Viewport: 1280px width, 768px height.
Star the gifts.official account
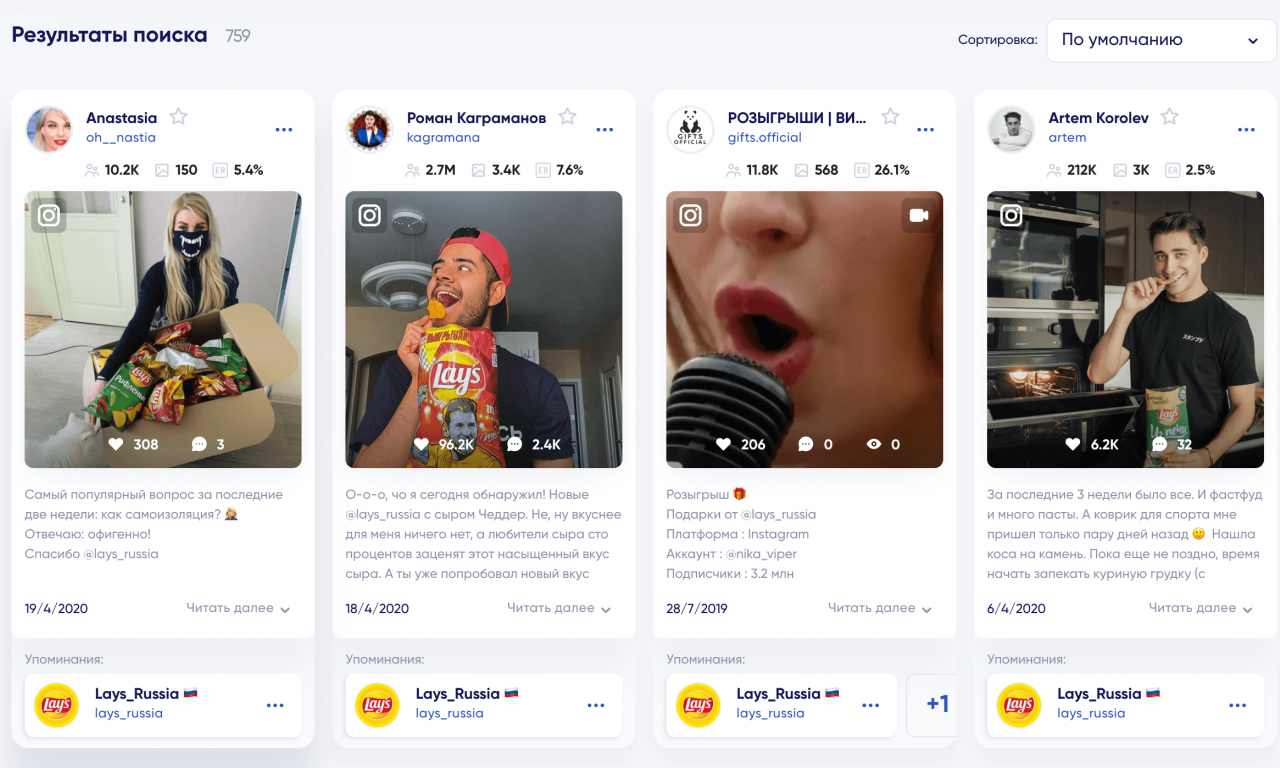coord(890,117)
